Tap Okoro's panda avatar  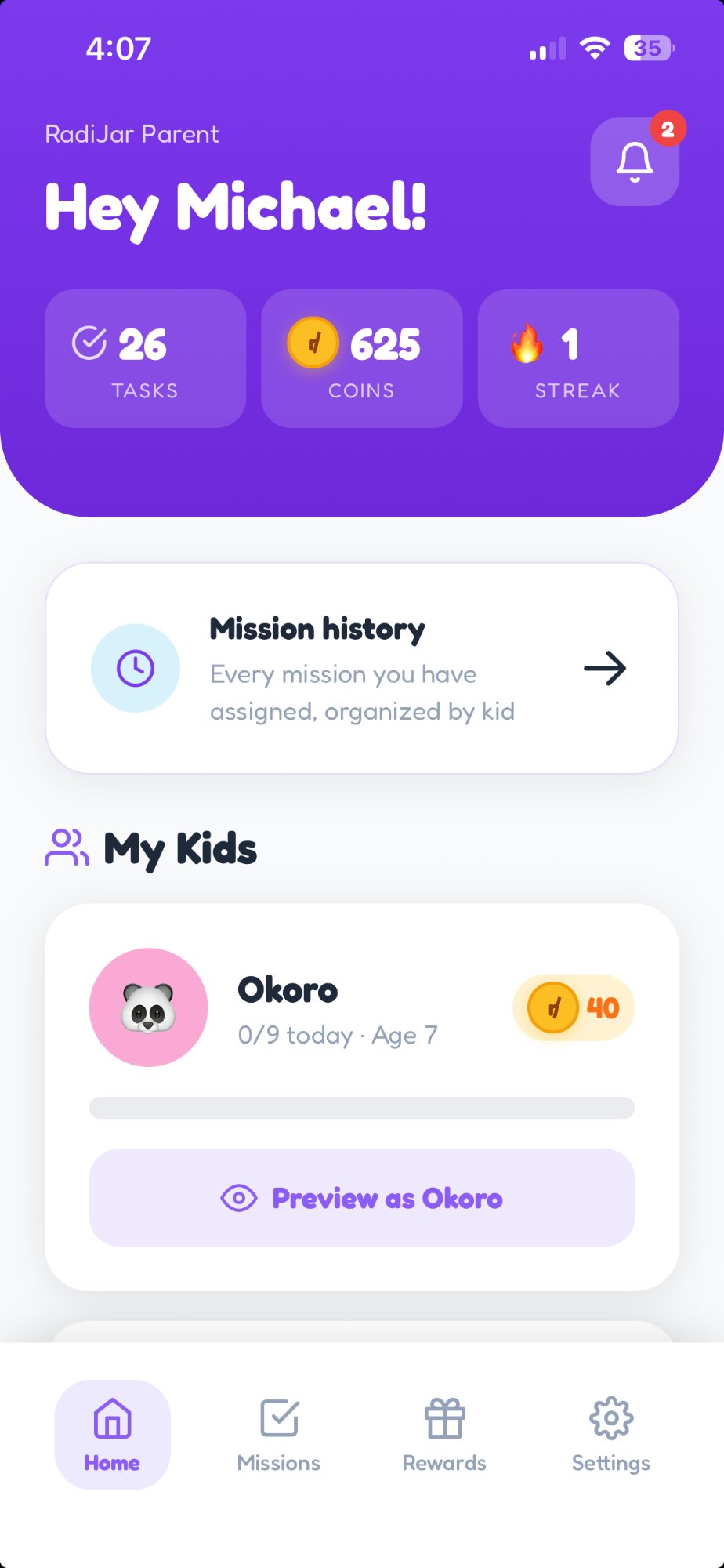[x=148, y=1008]
